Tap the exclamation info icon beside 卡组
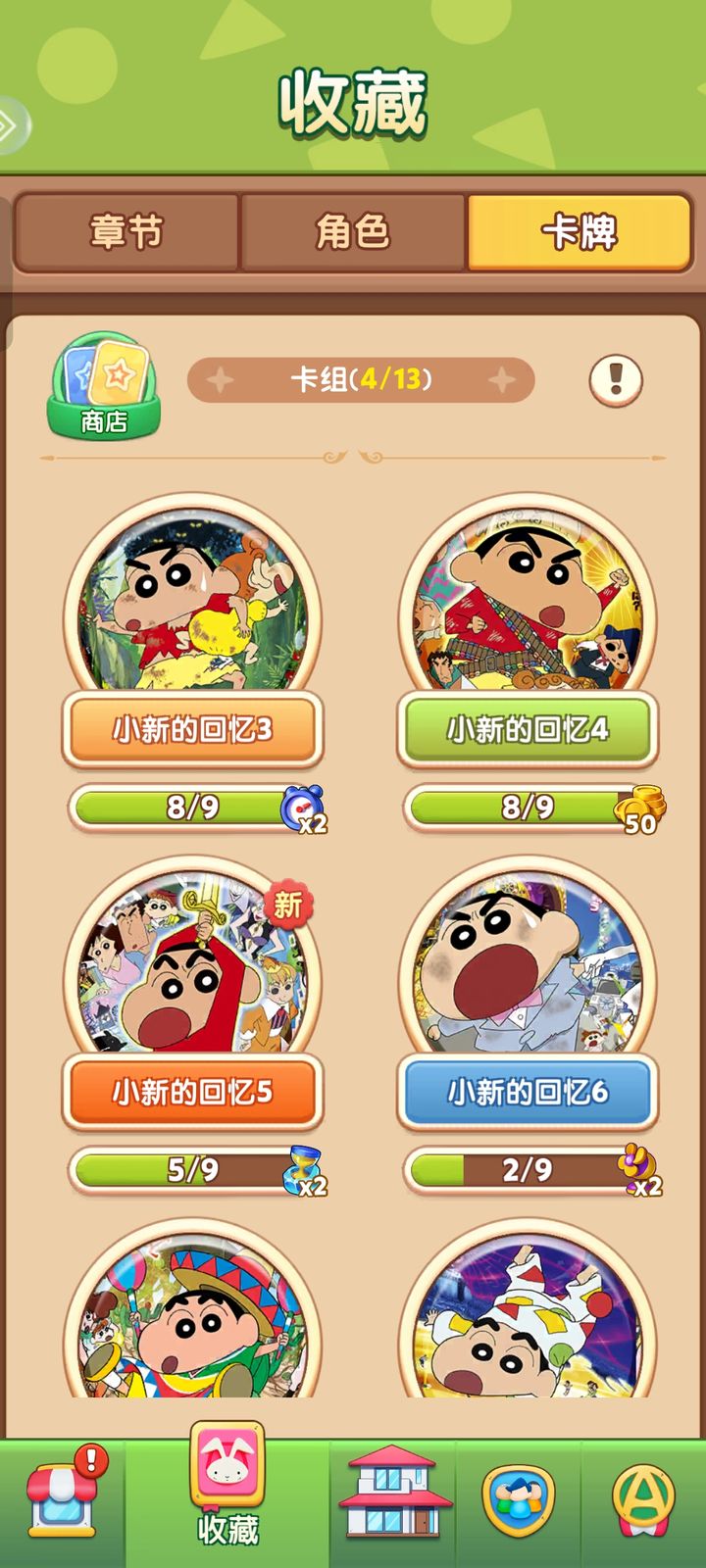 click(x=617, y=379)
